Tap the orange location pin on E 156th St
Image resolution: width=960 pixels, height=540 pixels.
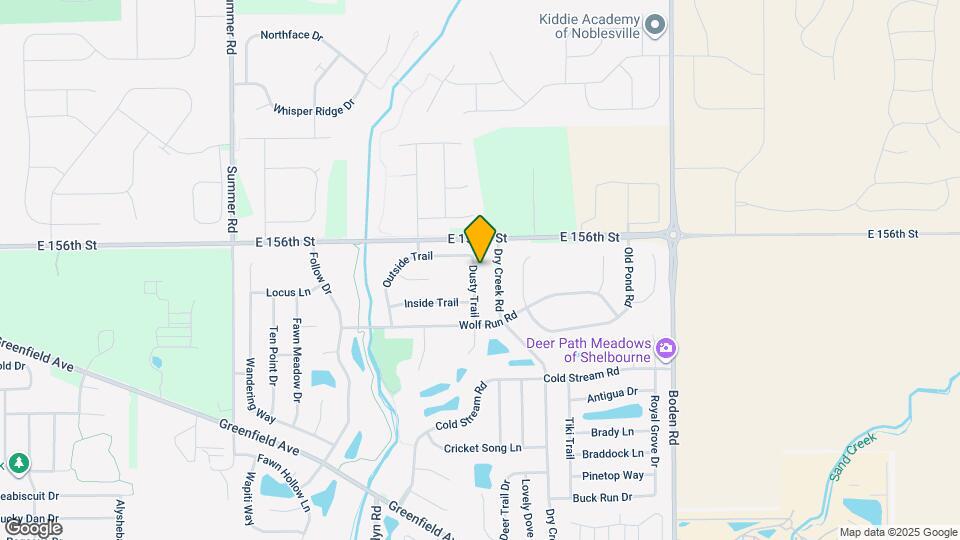click(x=481, y=238)
